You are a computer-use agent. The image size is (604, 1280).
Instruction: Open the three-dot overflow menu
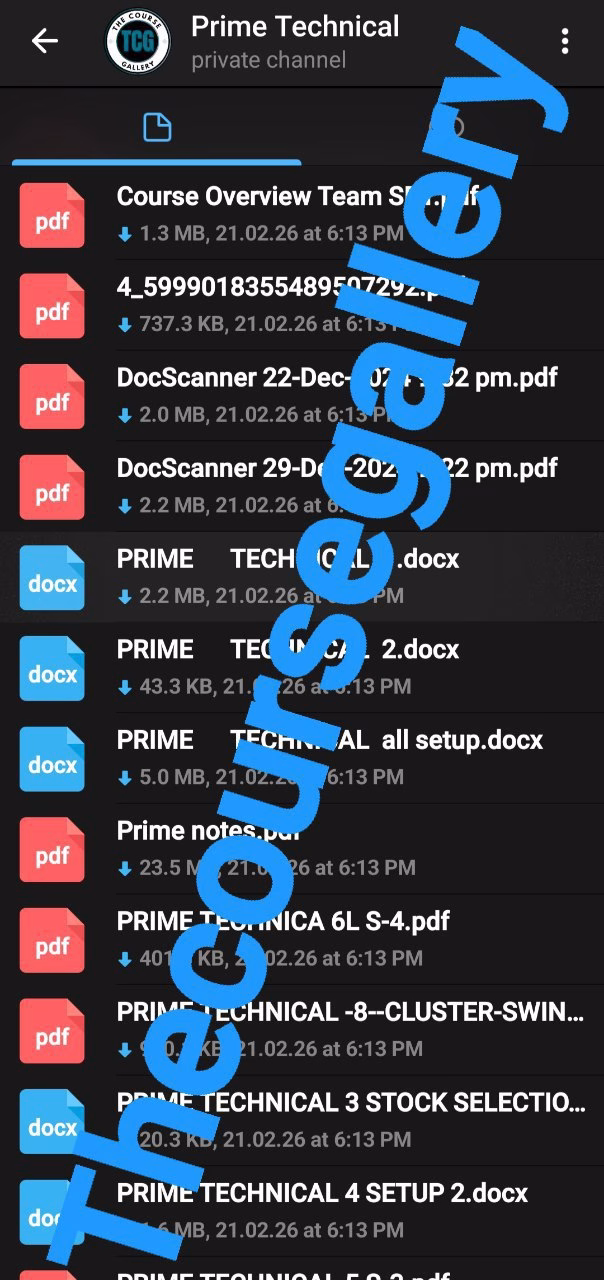pos(565,41)
